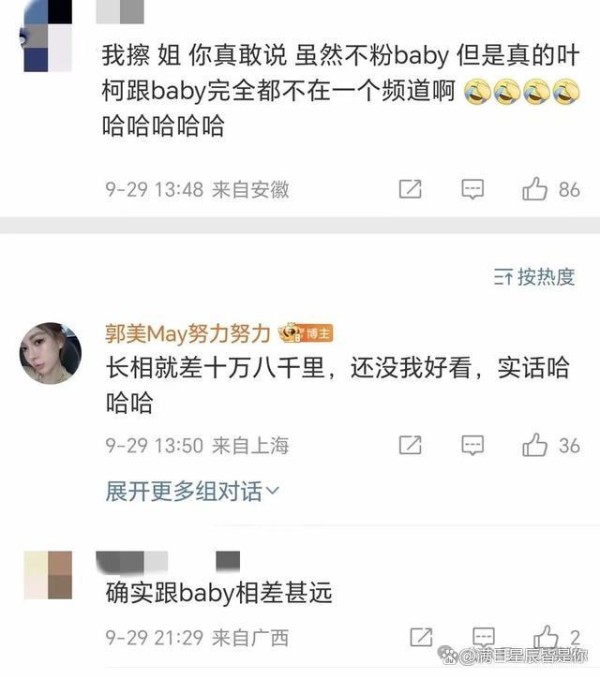600x678 pixels.
Task: Like the comment posted from 广西
Action: pos(546,637)
